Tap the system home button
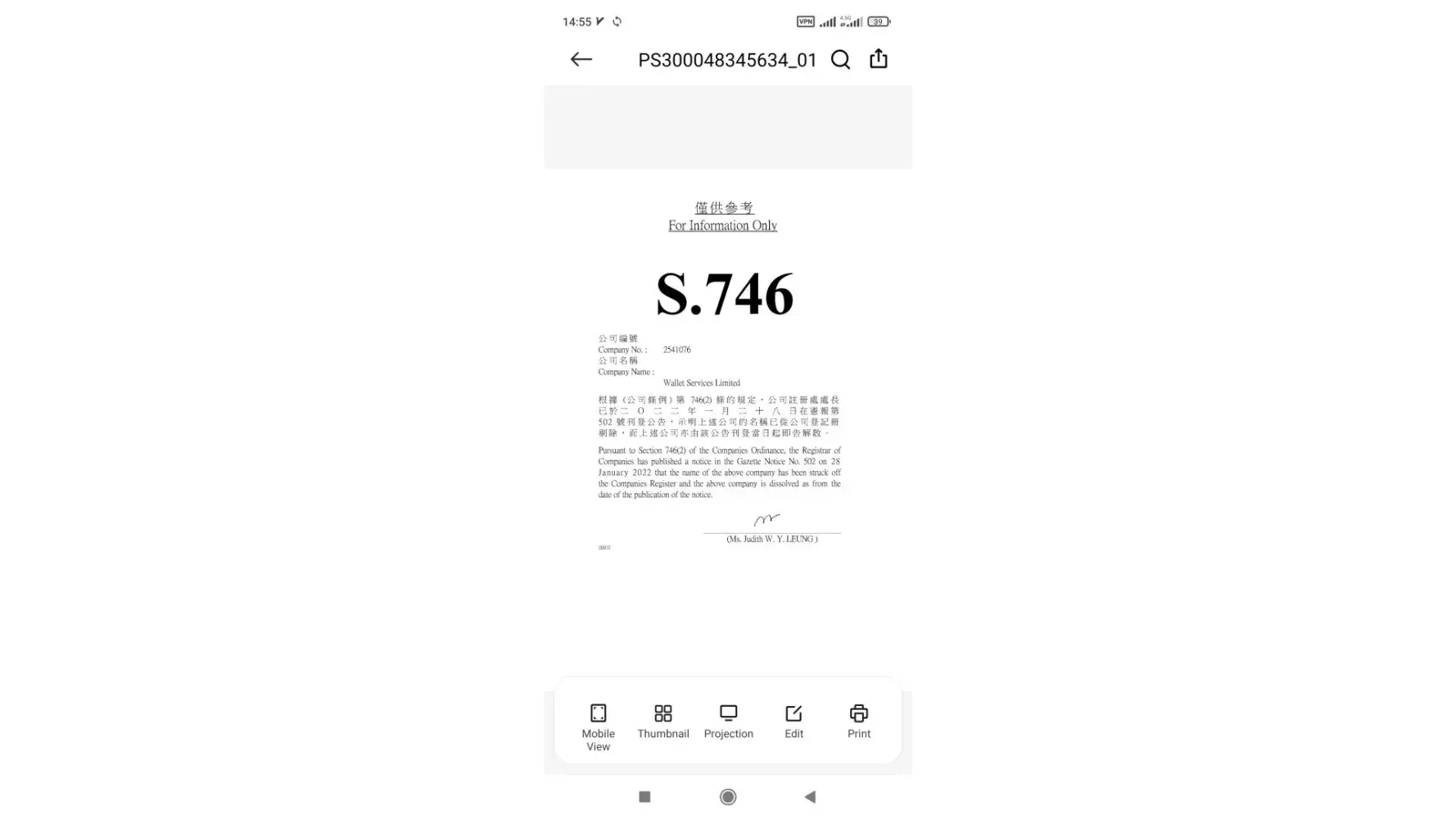 coord(727,797)
